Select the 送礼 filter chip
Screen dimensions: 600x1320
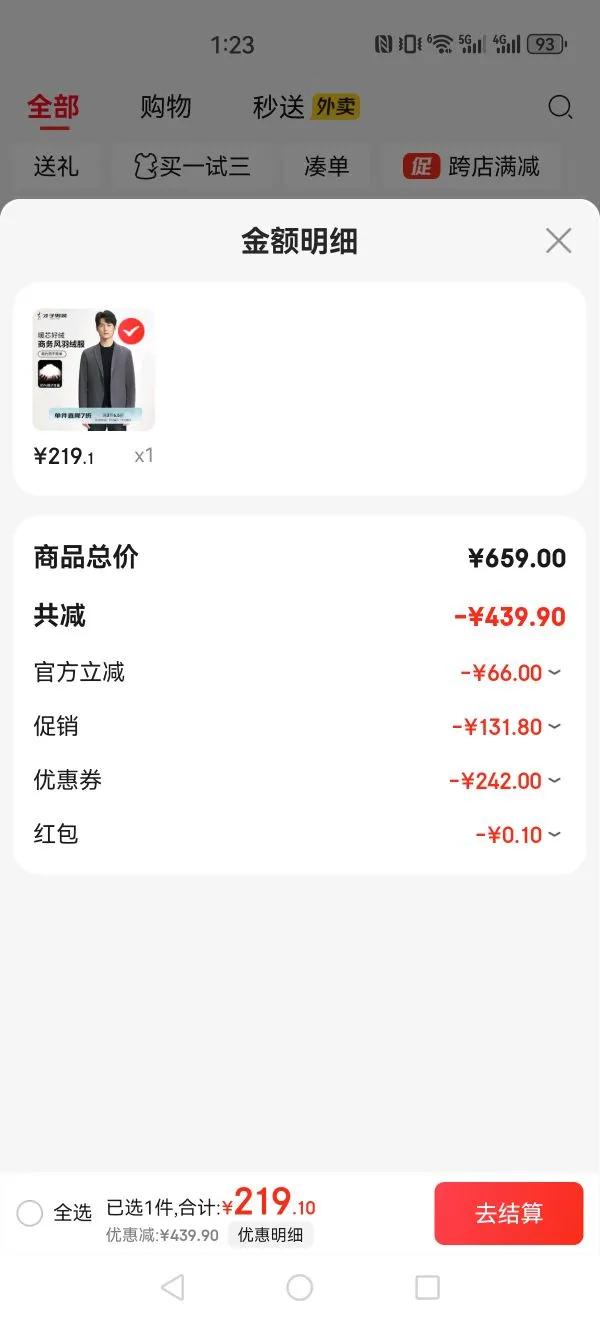tap(56, 166)
